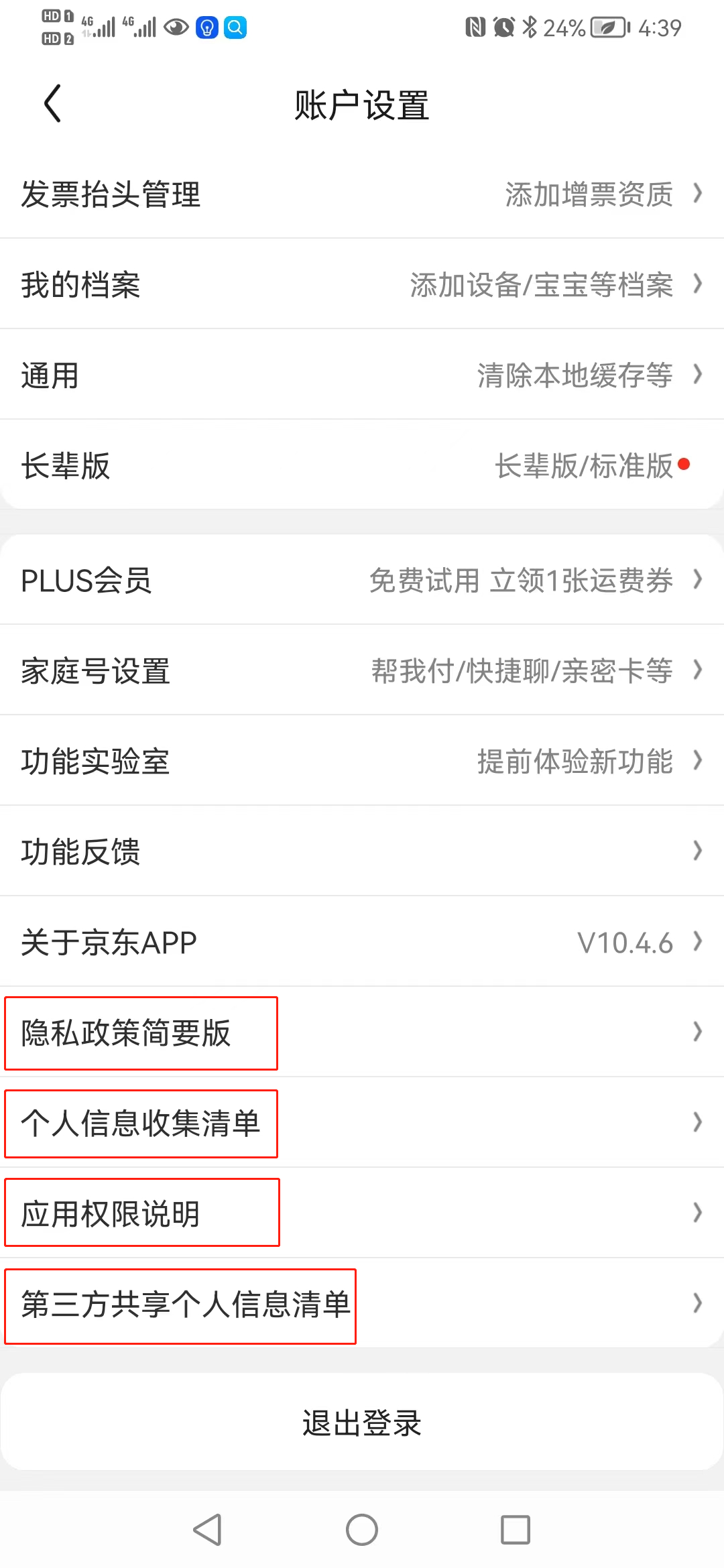Open 长辈版 mode switch
The width and height of the screenshot is (724, 1568).
pyautogui.click(x=362, y=465)
